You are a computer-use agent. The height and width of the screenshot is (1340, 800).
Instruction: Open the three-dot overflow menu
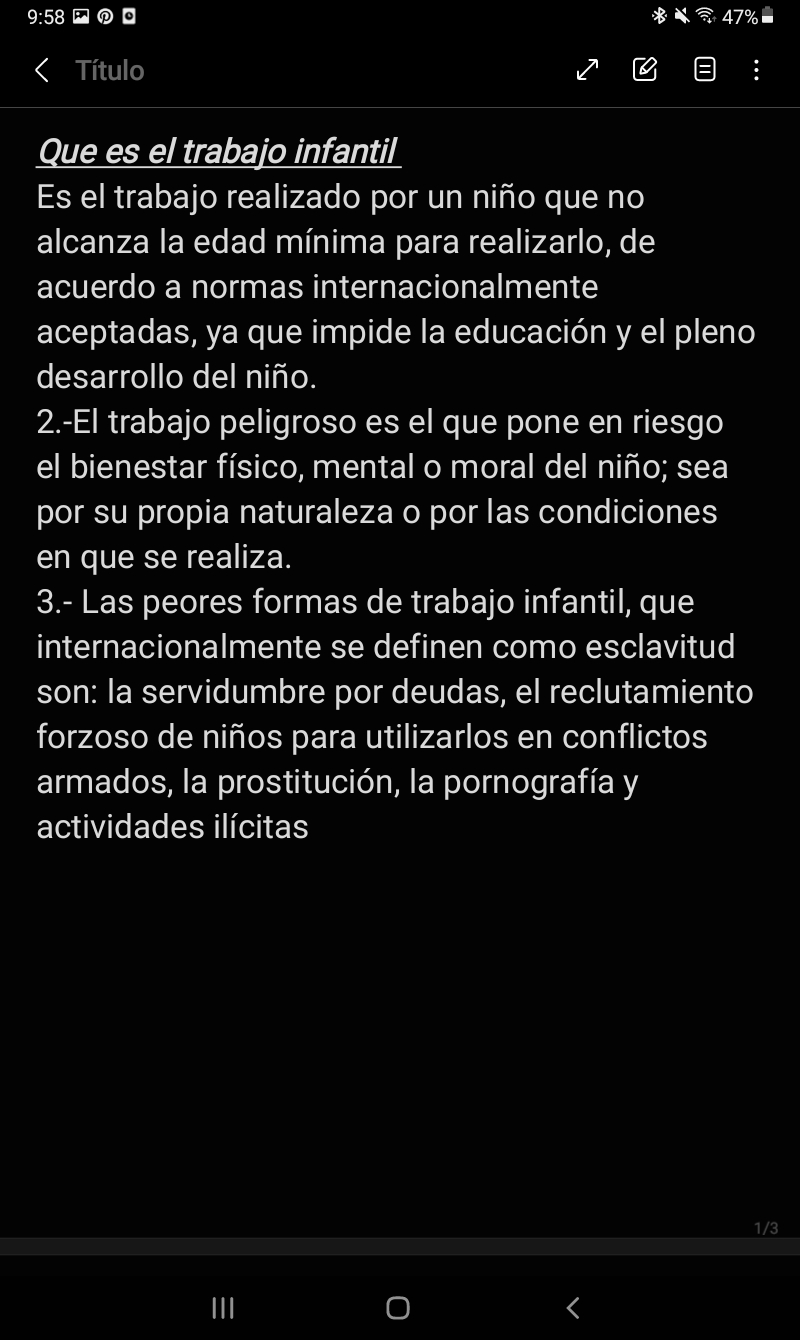[756, 70]
